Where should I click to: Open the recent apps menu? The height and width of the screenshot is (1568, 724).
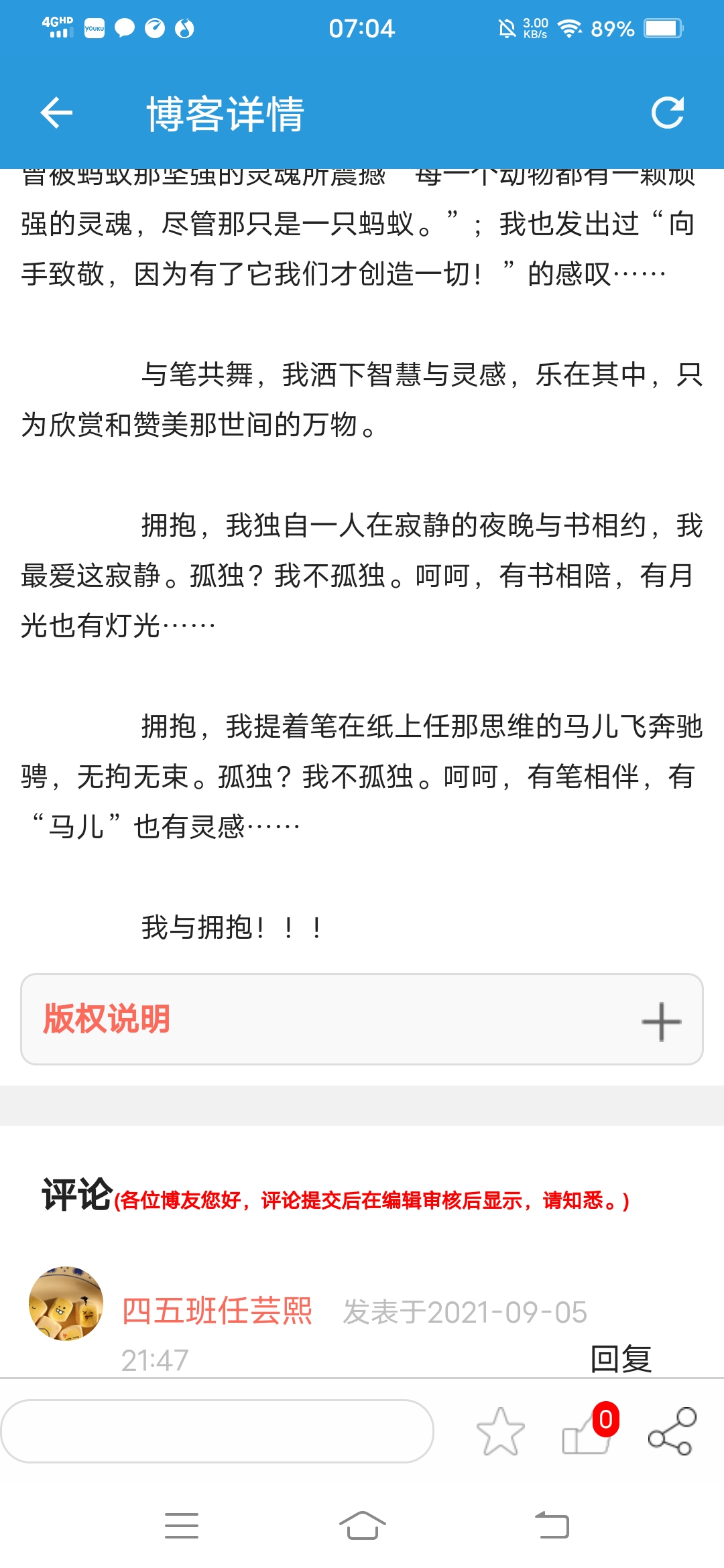182,1526
